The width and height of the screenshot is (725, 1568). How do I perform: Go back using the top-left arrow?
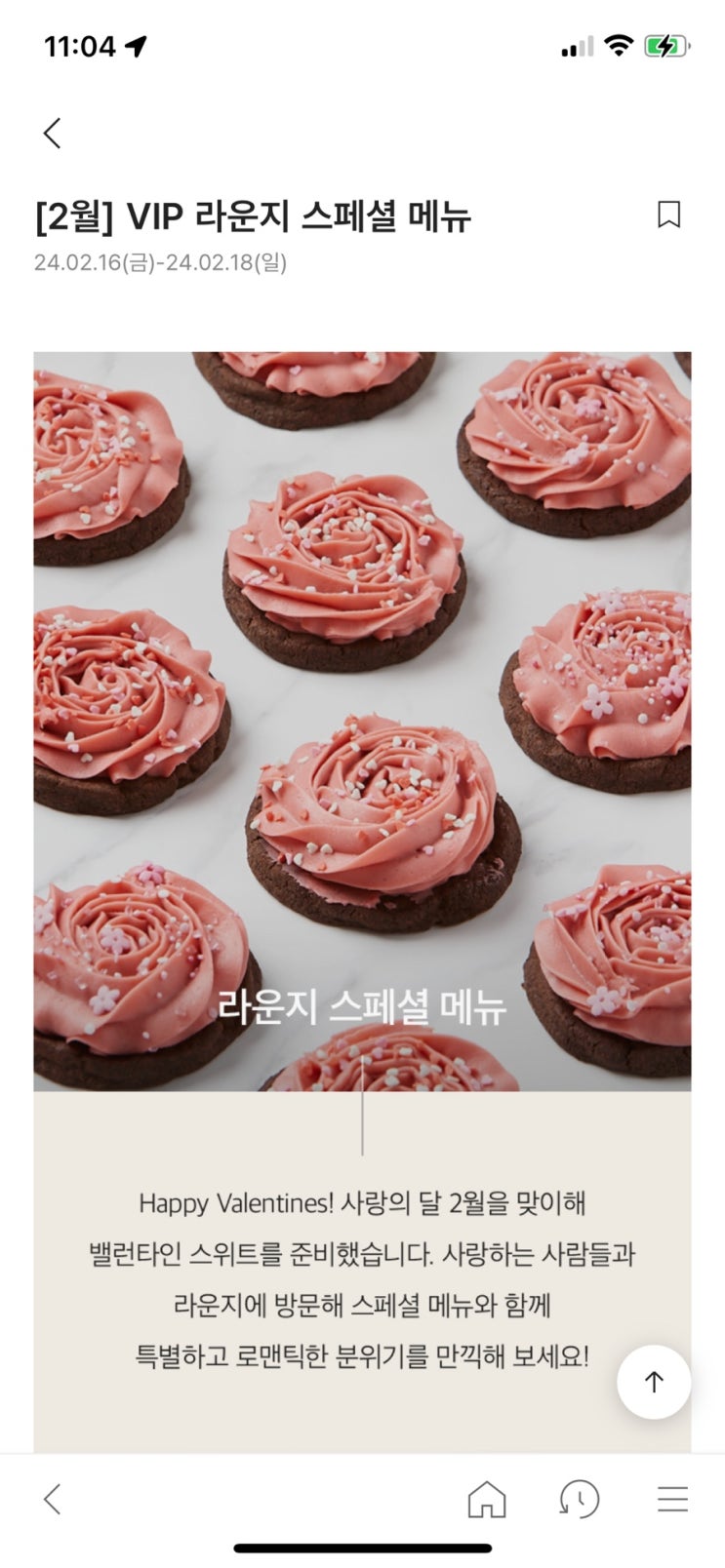point(53,133)
